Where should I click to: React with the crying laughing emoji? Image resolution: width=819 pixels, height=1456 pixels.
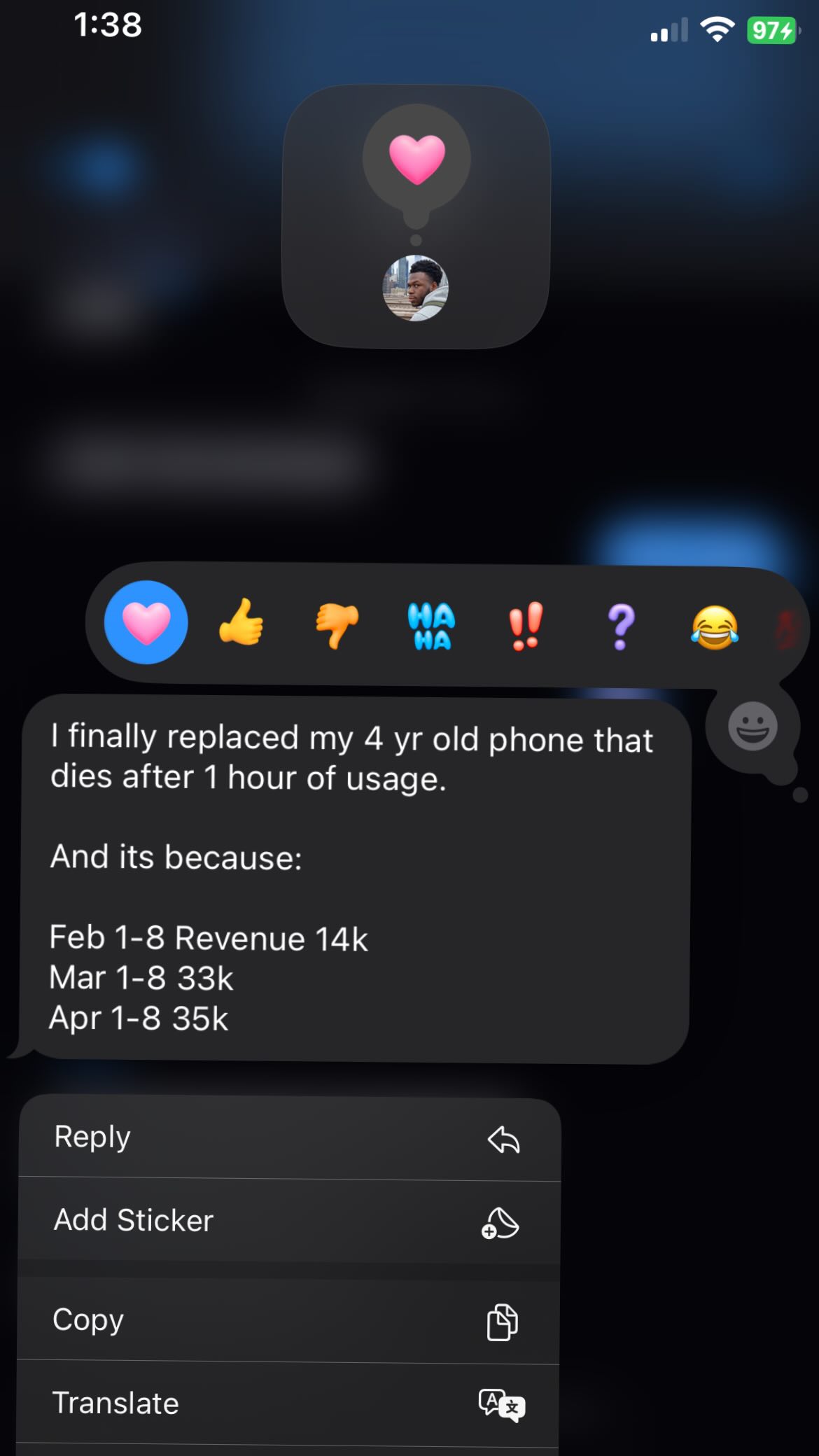(715, 627)
